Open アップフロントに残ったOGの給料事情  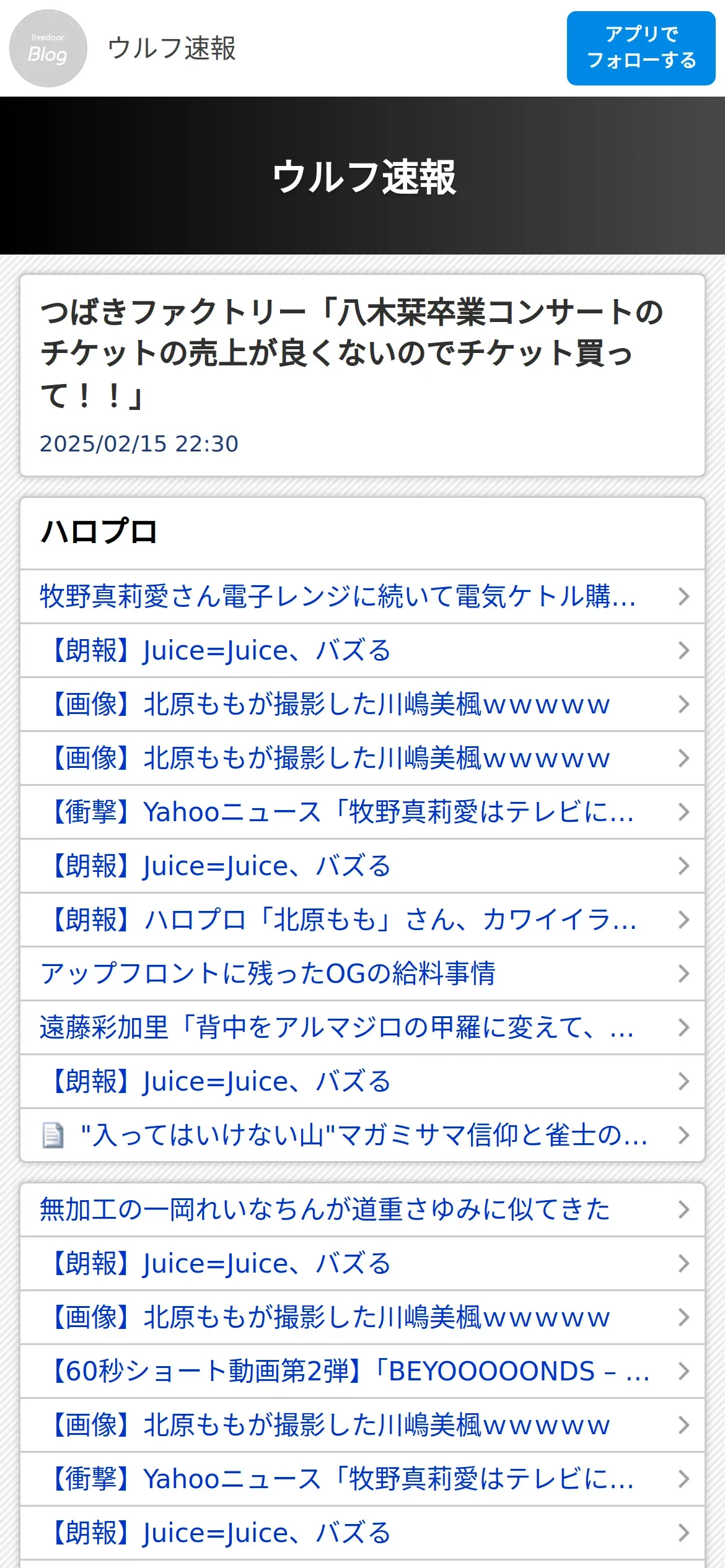click(362, 973)
